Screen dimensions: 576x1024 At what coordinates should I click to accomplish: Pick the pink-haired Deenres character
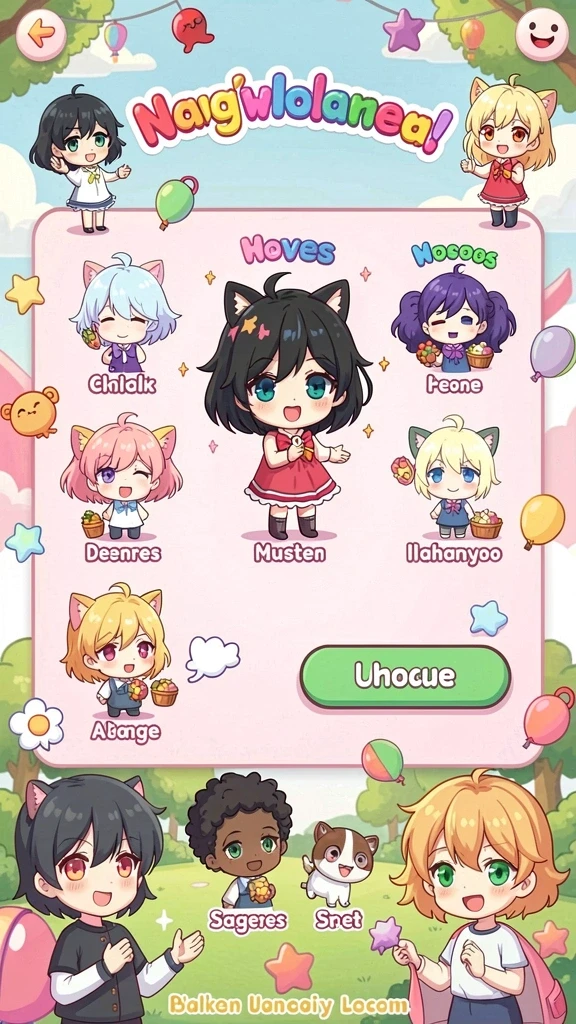(x=122, y=488)
